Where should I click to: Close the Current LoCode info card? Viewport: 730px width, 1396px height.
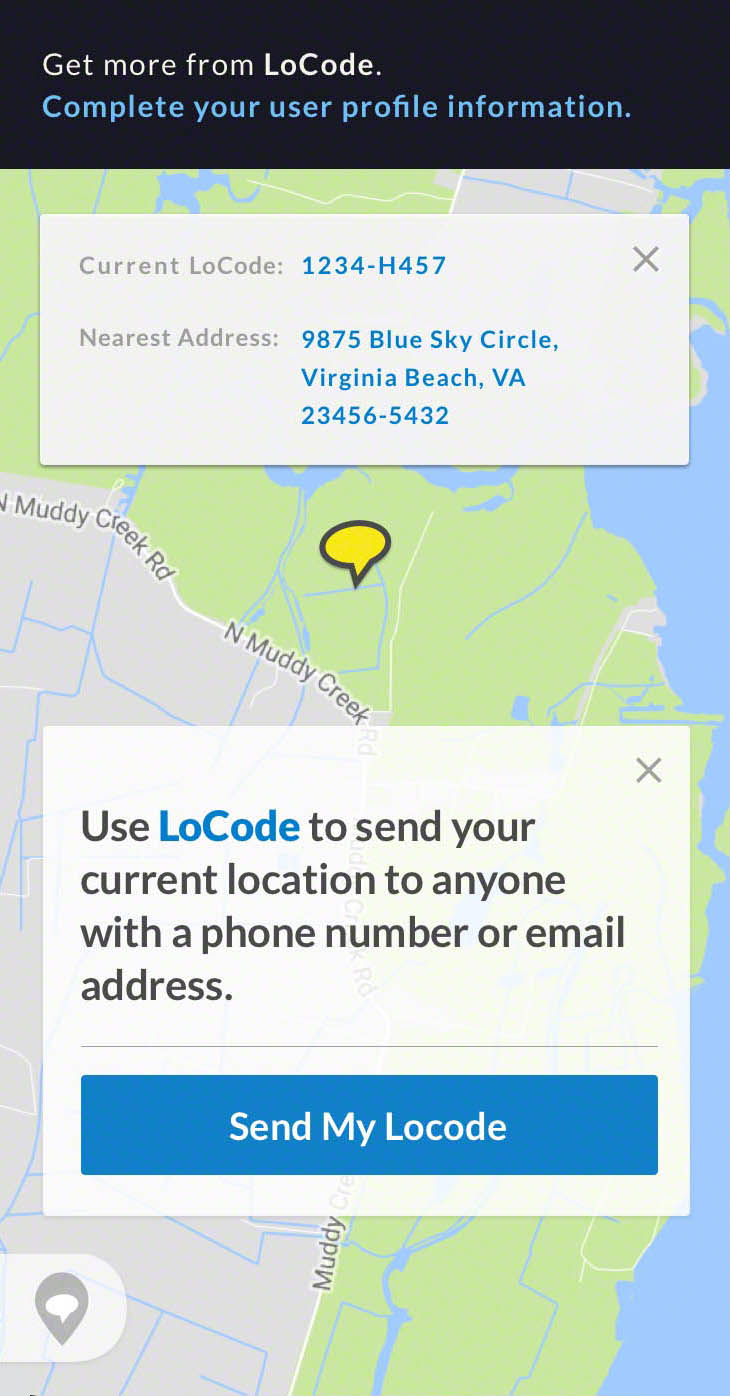646,260
